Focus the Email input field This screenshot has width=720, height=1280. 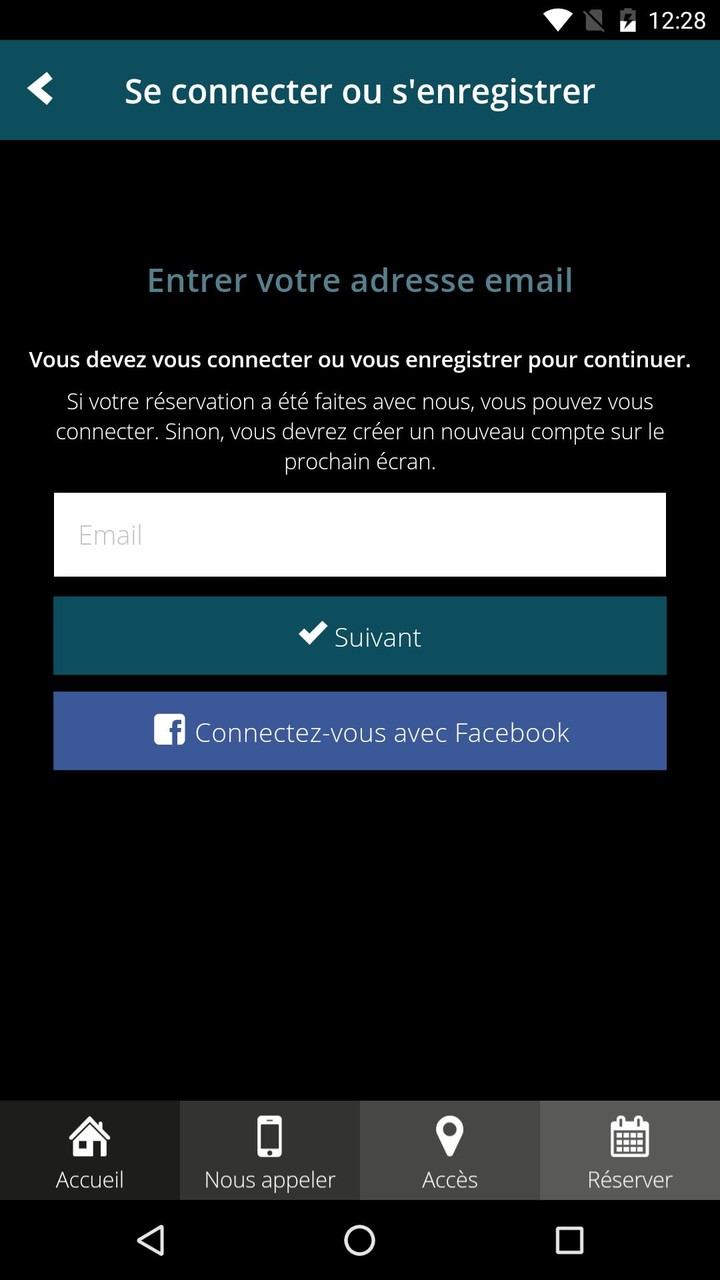(x=360, y=534)
